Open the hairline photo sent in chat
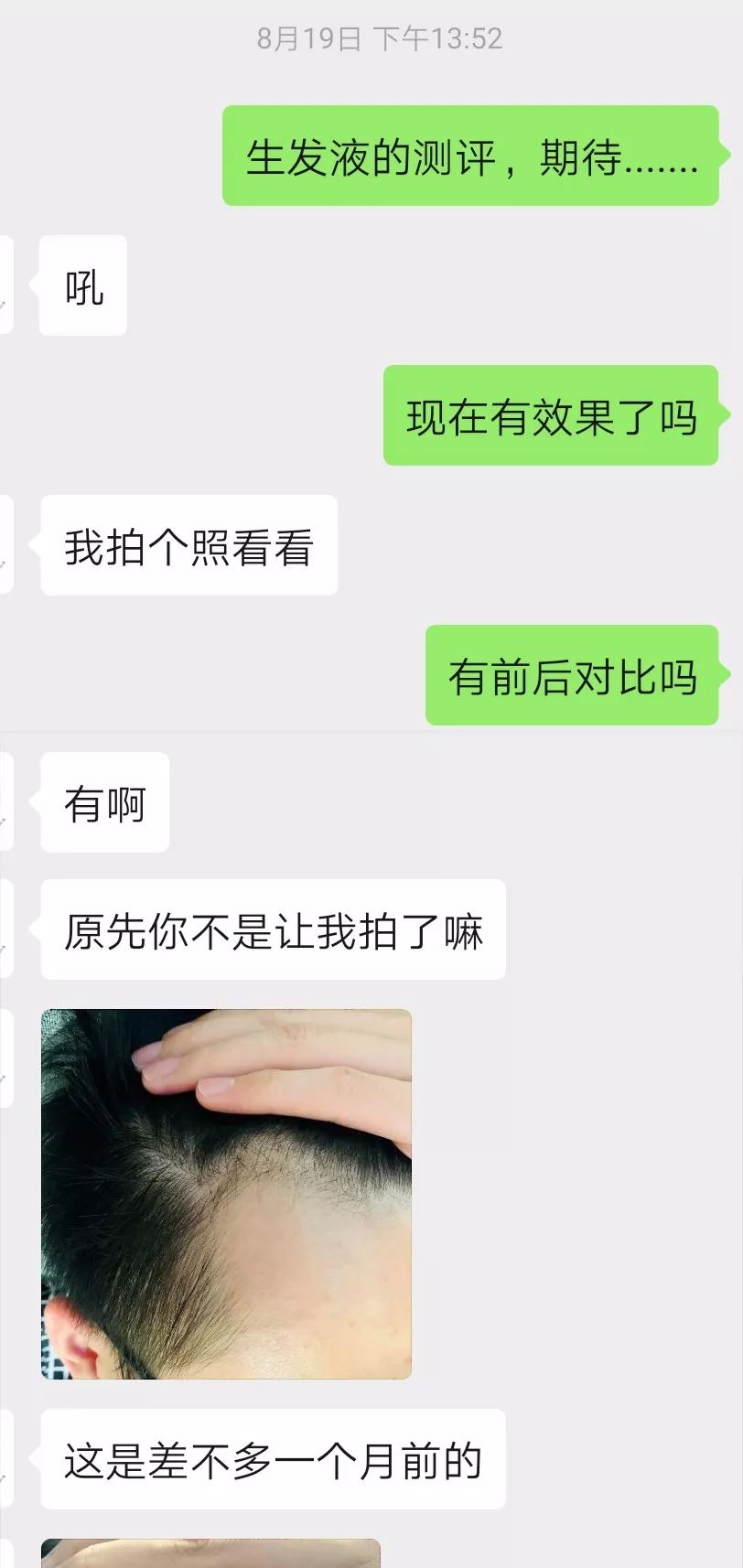This screenshot has width=743, height=1568. (x=226, y=1194)
